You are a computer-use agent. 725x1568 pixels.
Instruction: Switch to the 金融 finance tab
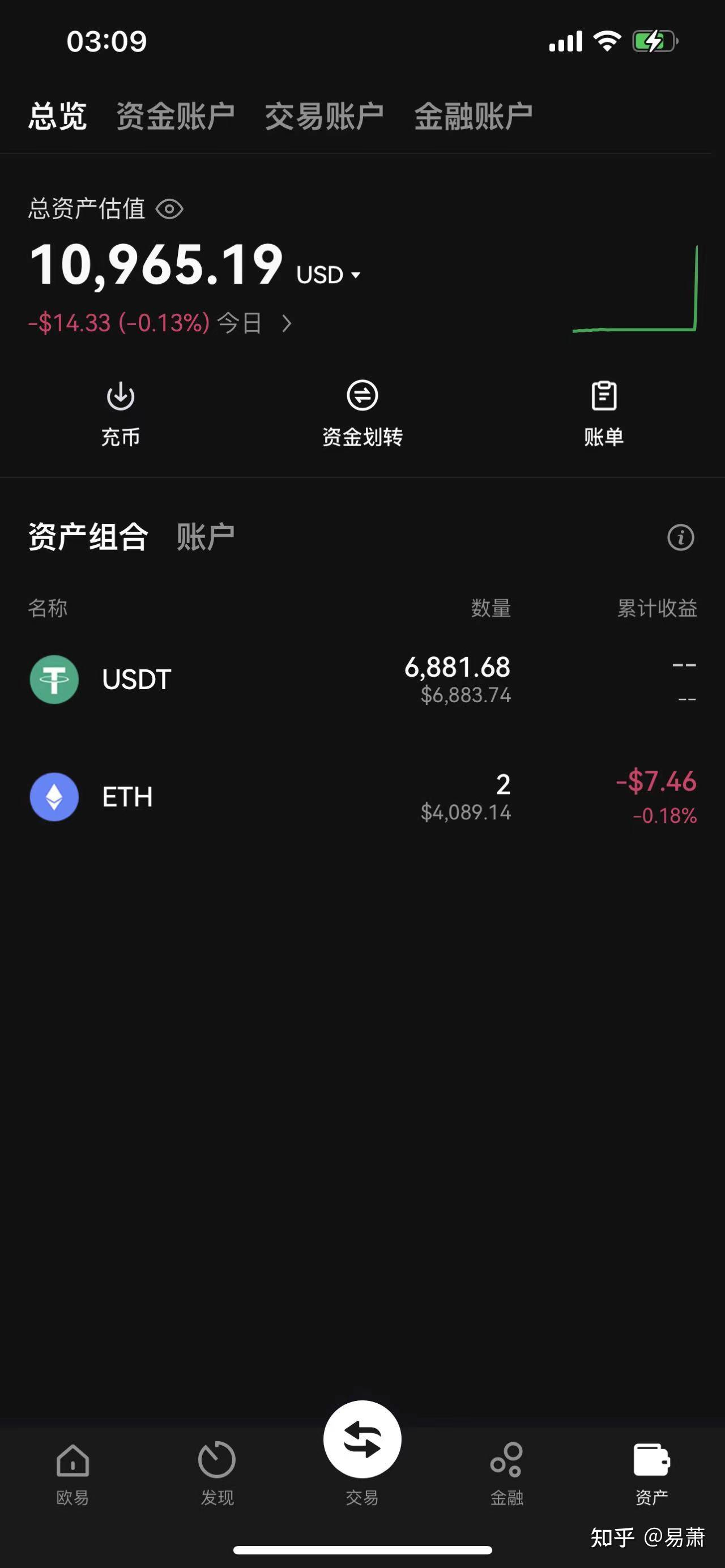click(x=507, y=1471)
